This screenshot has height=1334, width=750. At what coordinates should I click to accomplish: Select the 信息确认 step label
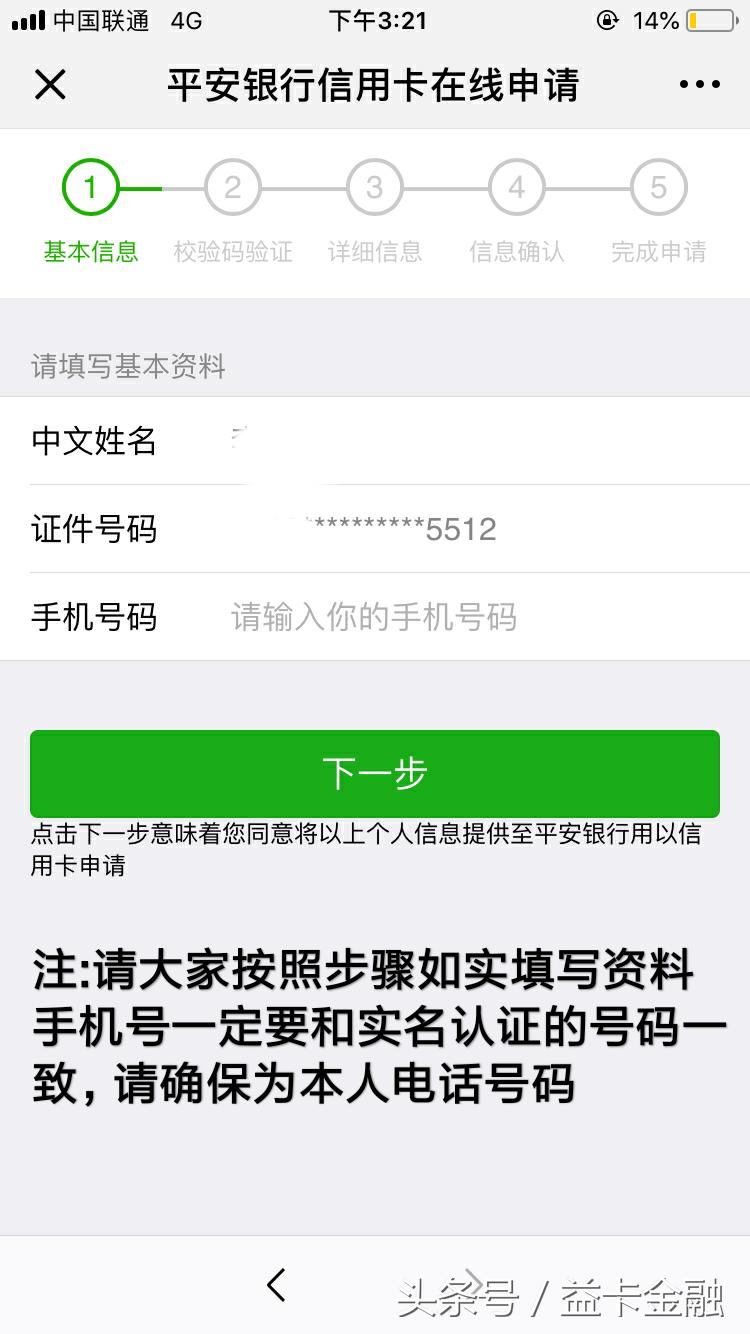pyautogui.click(x=516, y=252)
